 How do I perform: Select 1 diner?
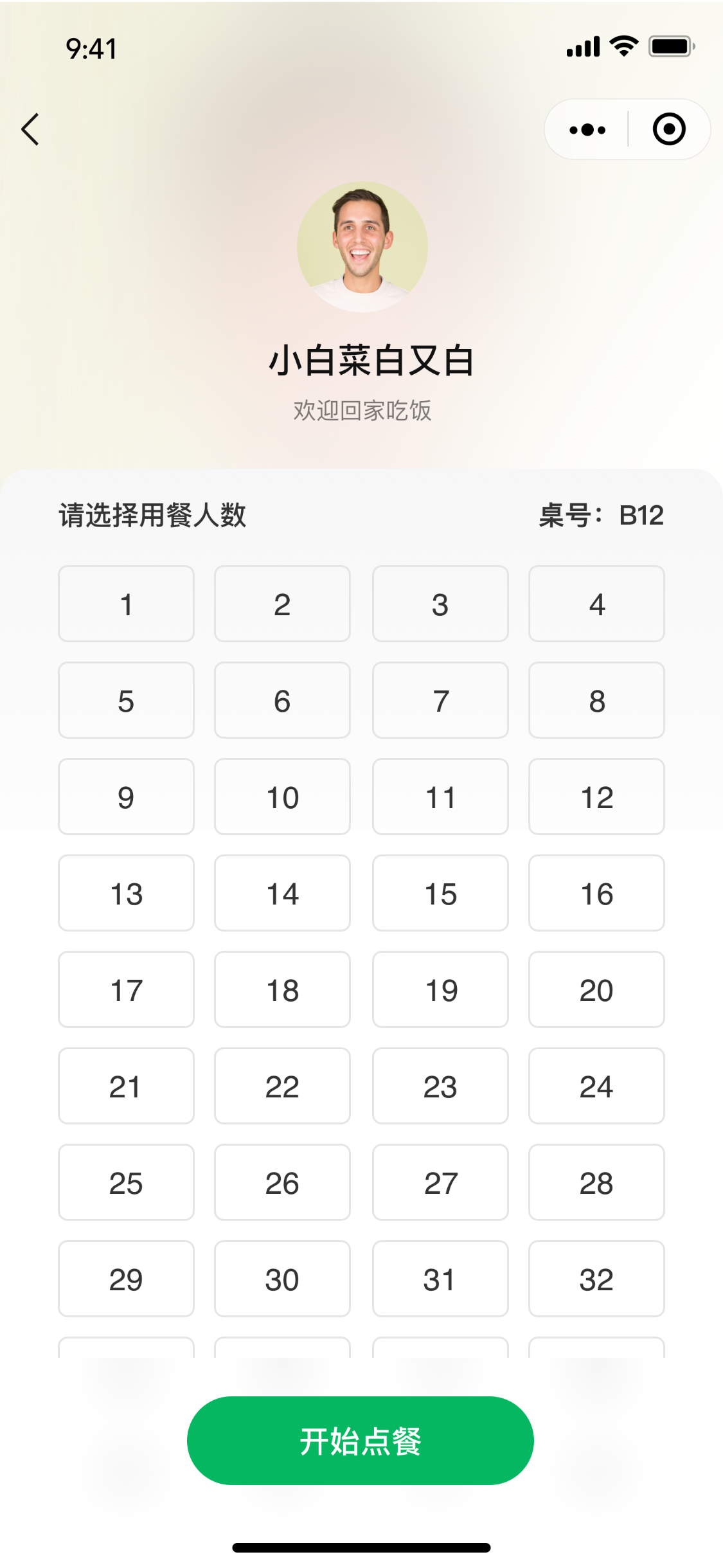click(x=126, y=604)
